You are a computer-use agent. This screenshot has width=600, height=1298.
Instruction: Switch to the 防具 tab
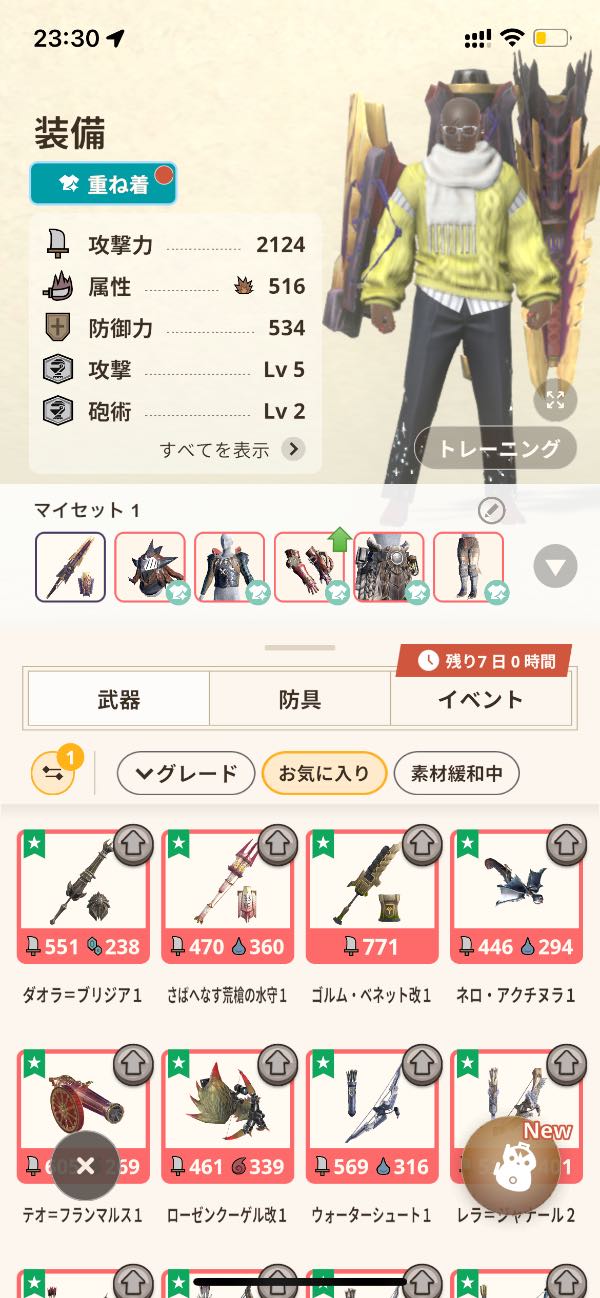[x=299, y=699]
